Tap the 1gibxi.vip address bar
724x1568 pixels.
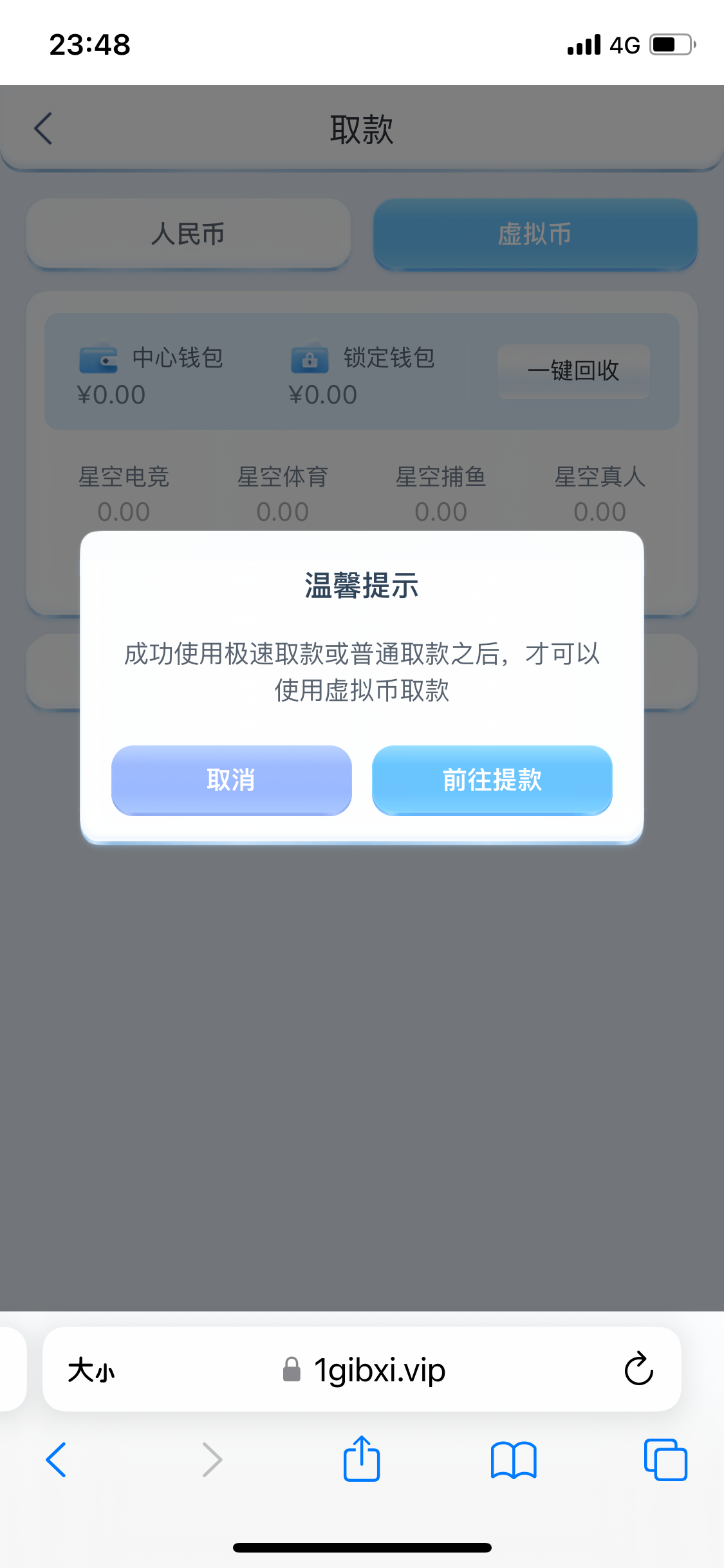click(380, 1370)
